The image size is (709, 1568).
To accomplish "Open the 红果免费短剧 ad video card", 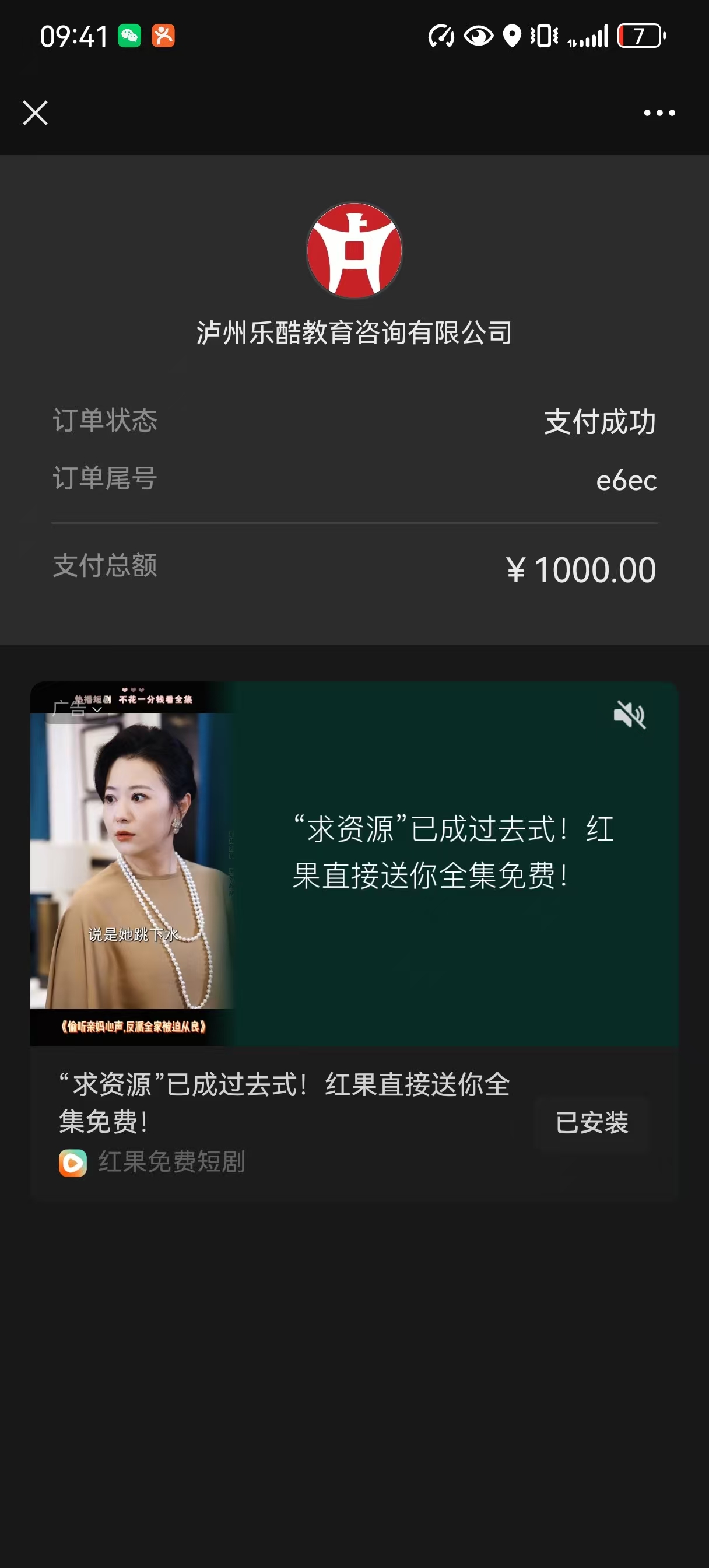I will (426, 864).
